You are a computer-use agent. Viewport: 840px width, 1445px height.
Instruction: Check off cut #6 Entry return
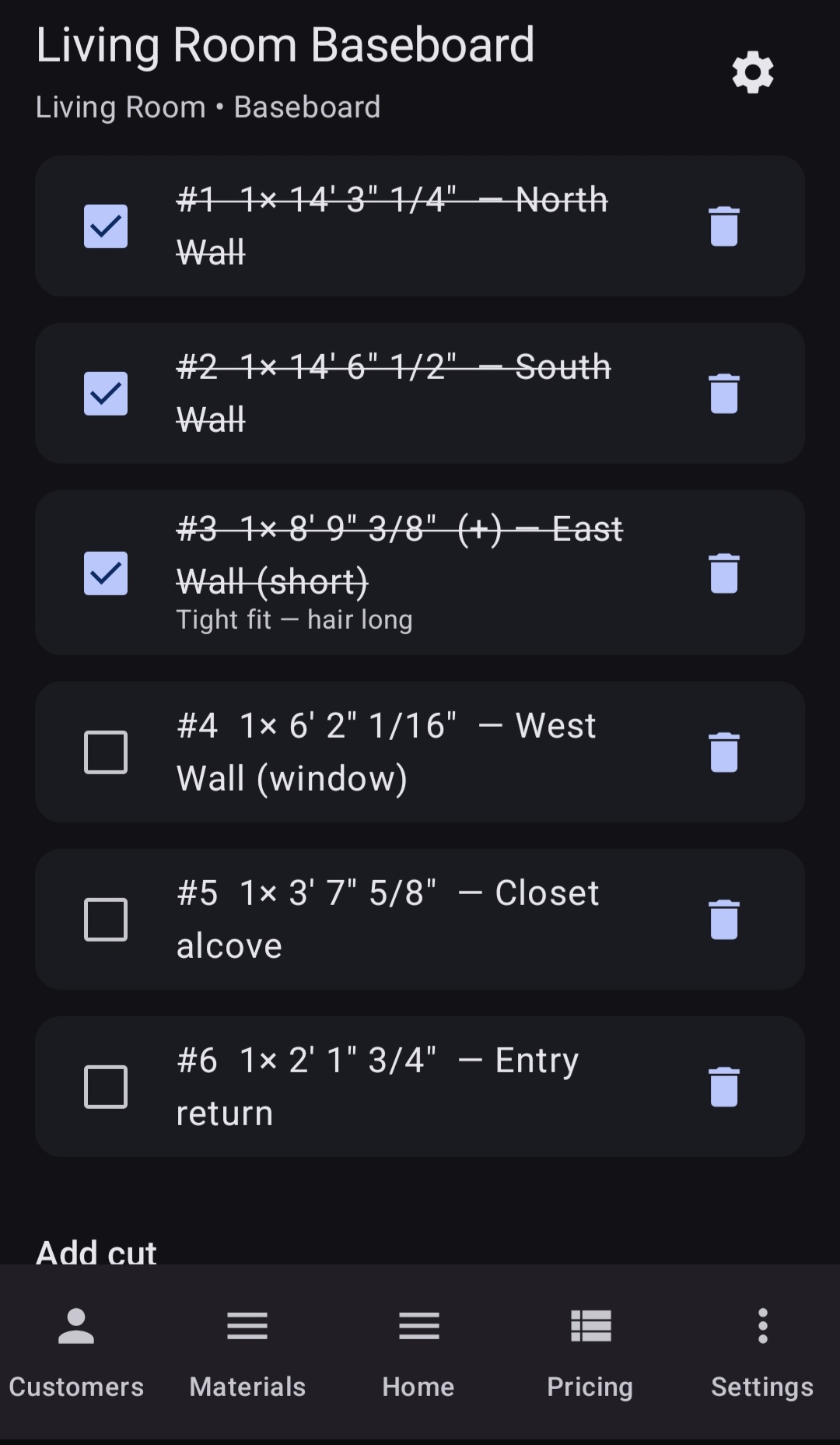click(106, 1087)
